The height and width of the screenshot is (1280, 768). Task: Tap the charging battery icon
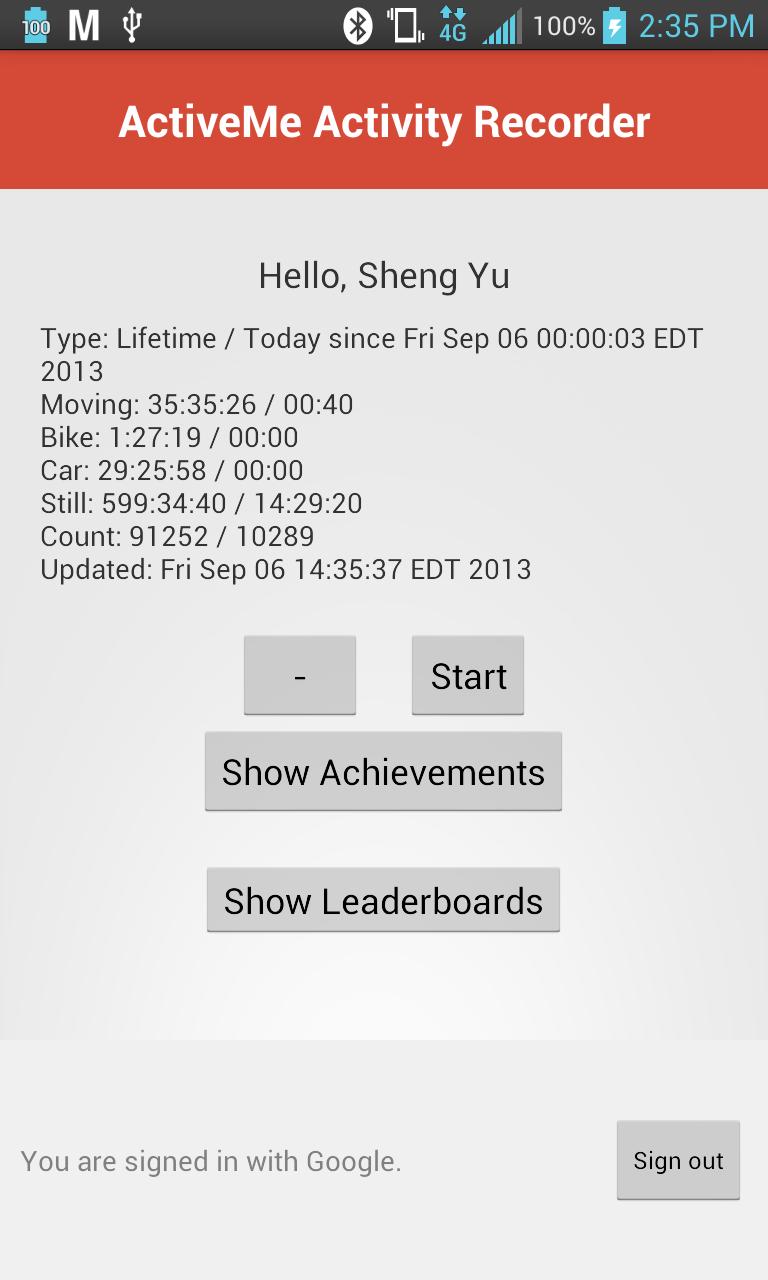(616, 25)
